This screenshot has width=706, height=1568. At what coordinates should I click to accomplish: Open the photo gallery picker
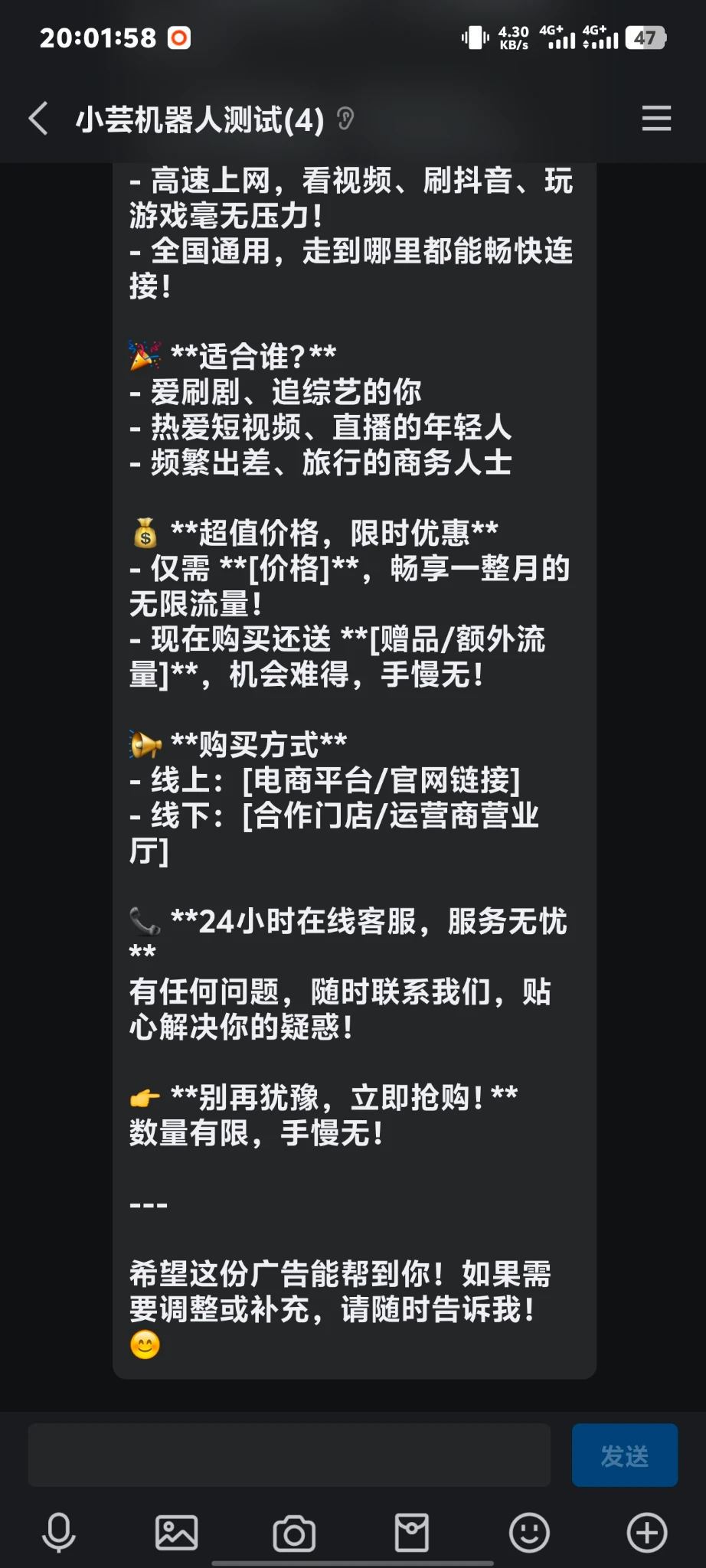pyautogui.click(x=176, y=1533)
